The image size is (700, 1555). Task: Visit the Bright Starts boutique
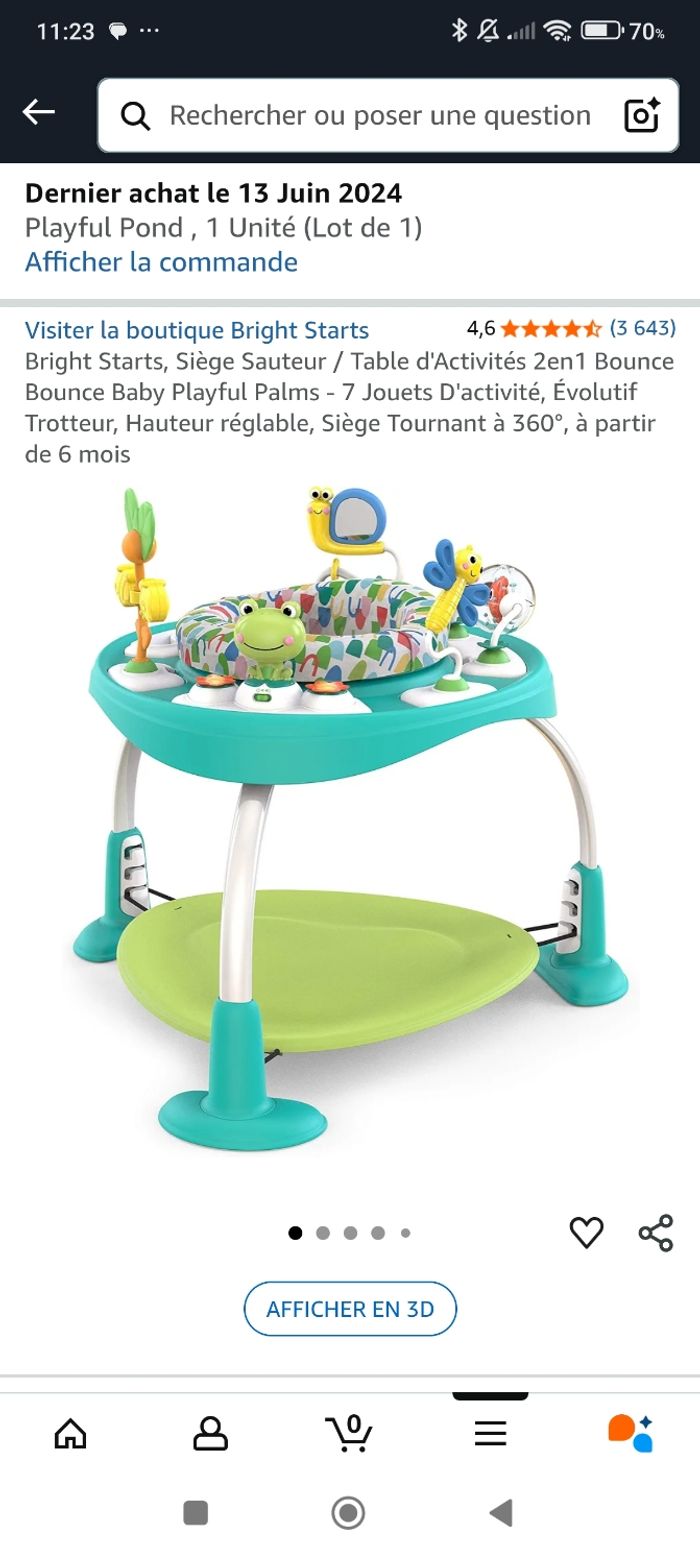click(197, 330)
